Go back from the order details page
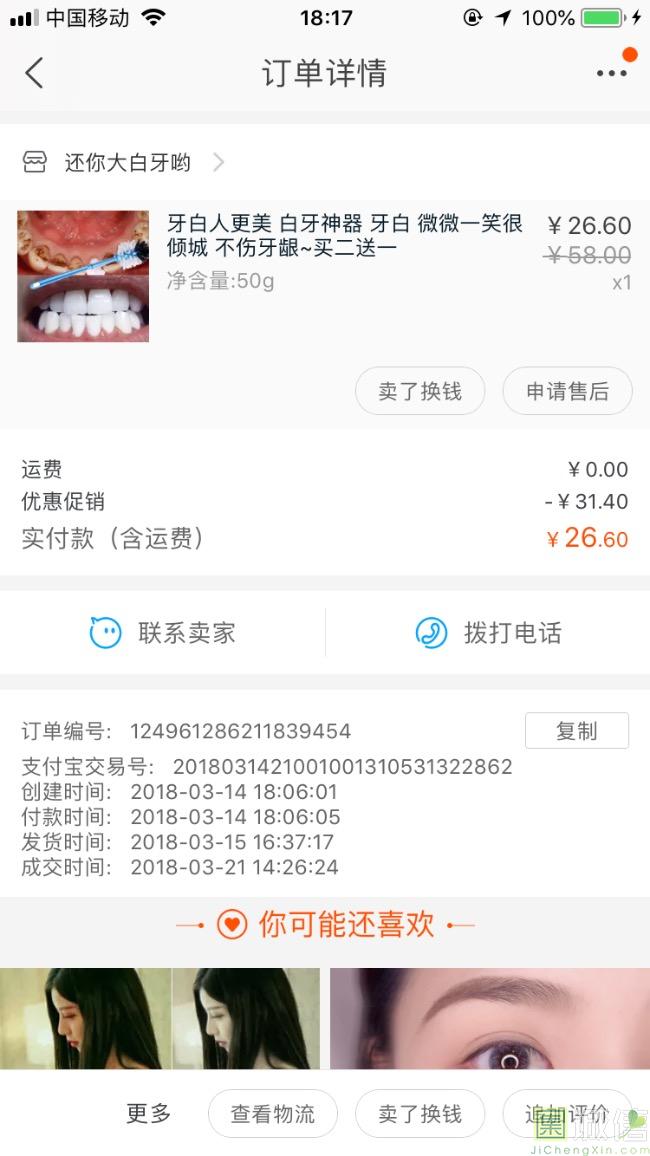650x1156 pixels. (35, 73)
